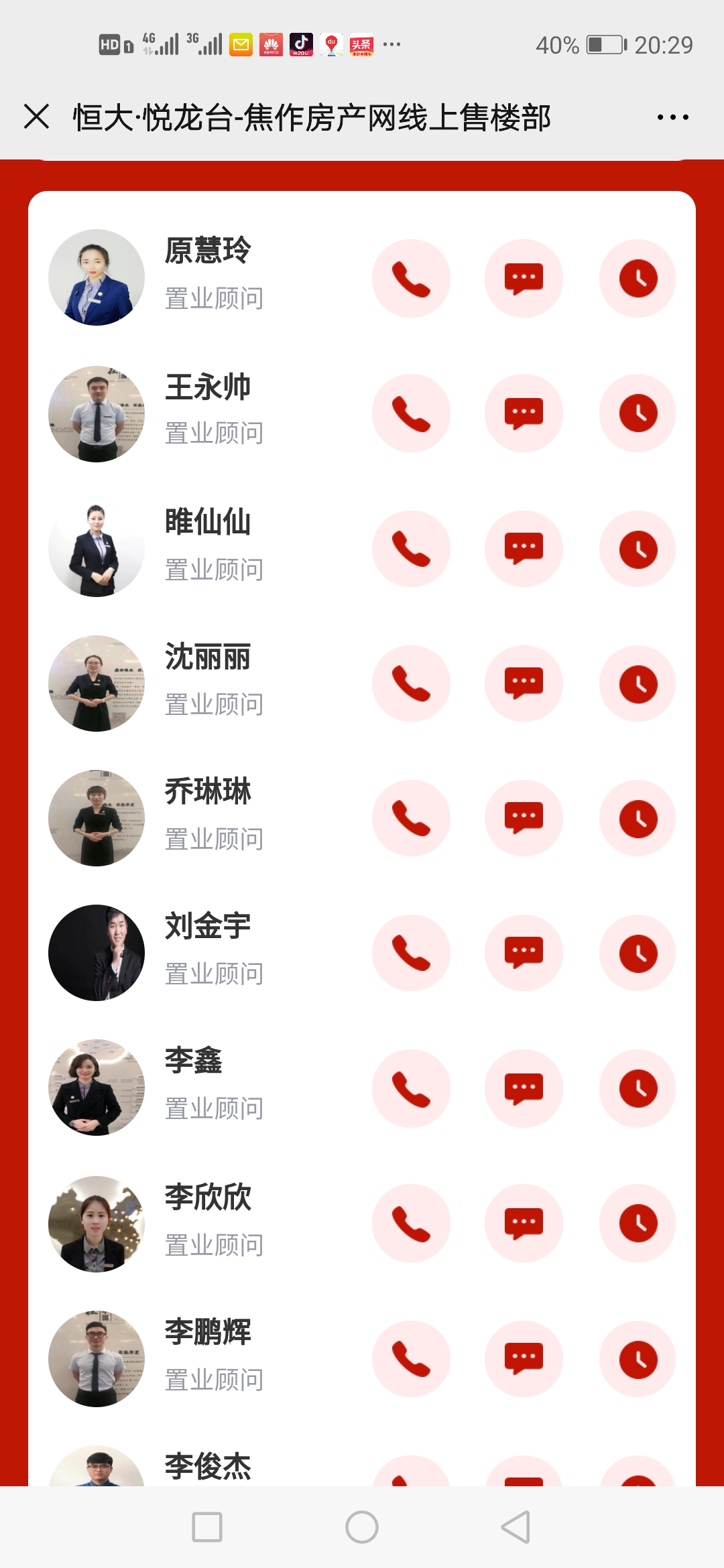
Task: Message consultant 乔琳琳
Action: point(524,818)
